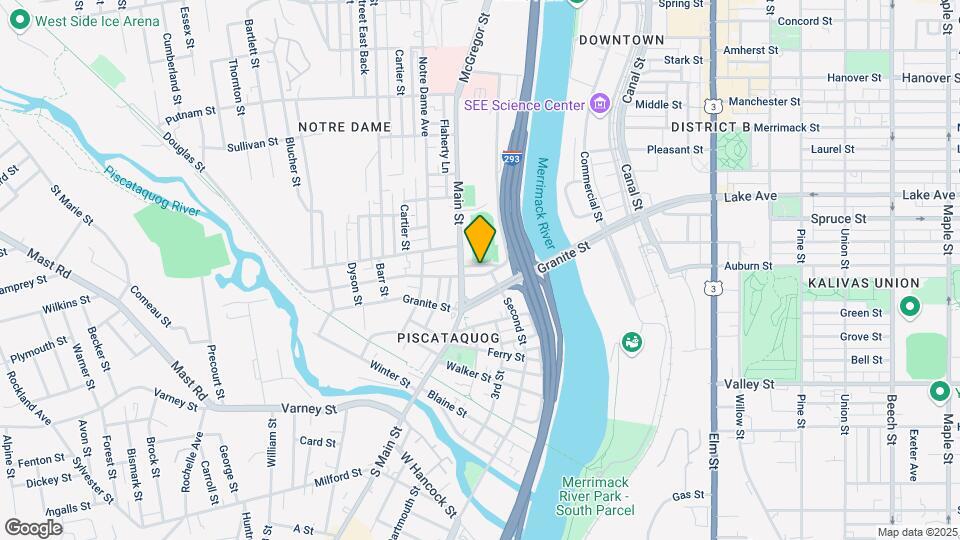Viewport: 960px width, 540px height.
Task: Open the Google logo link
Action: [33, 527]
